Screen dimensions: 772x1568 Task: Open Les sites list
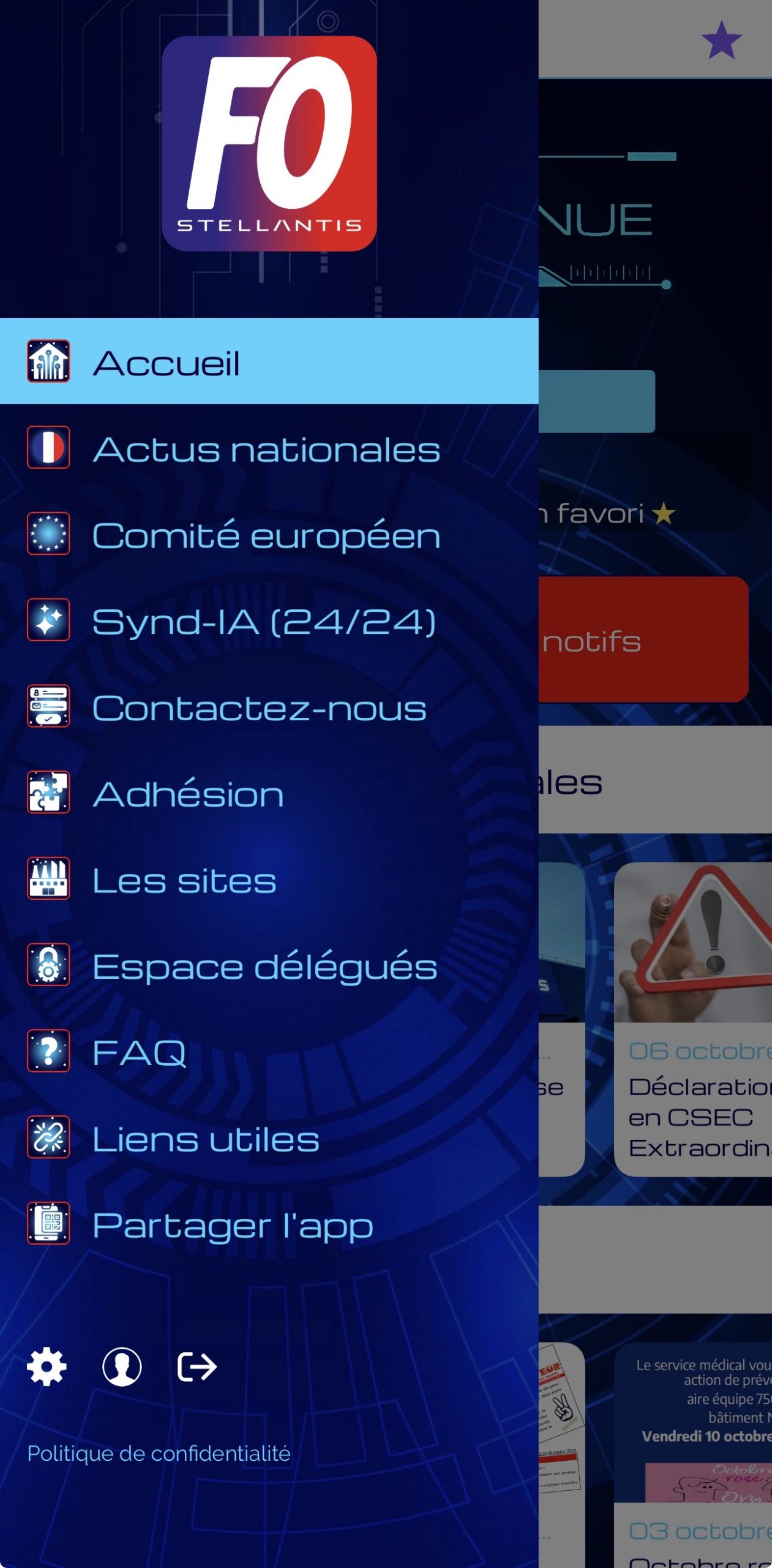click(184, 881)
